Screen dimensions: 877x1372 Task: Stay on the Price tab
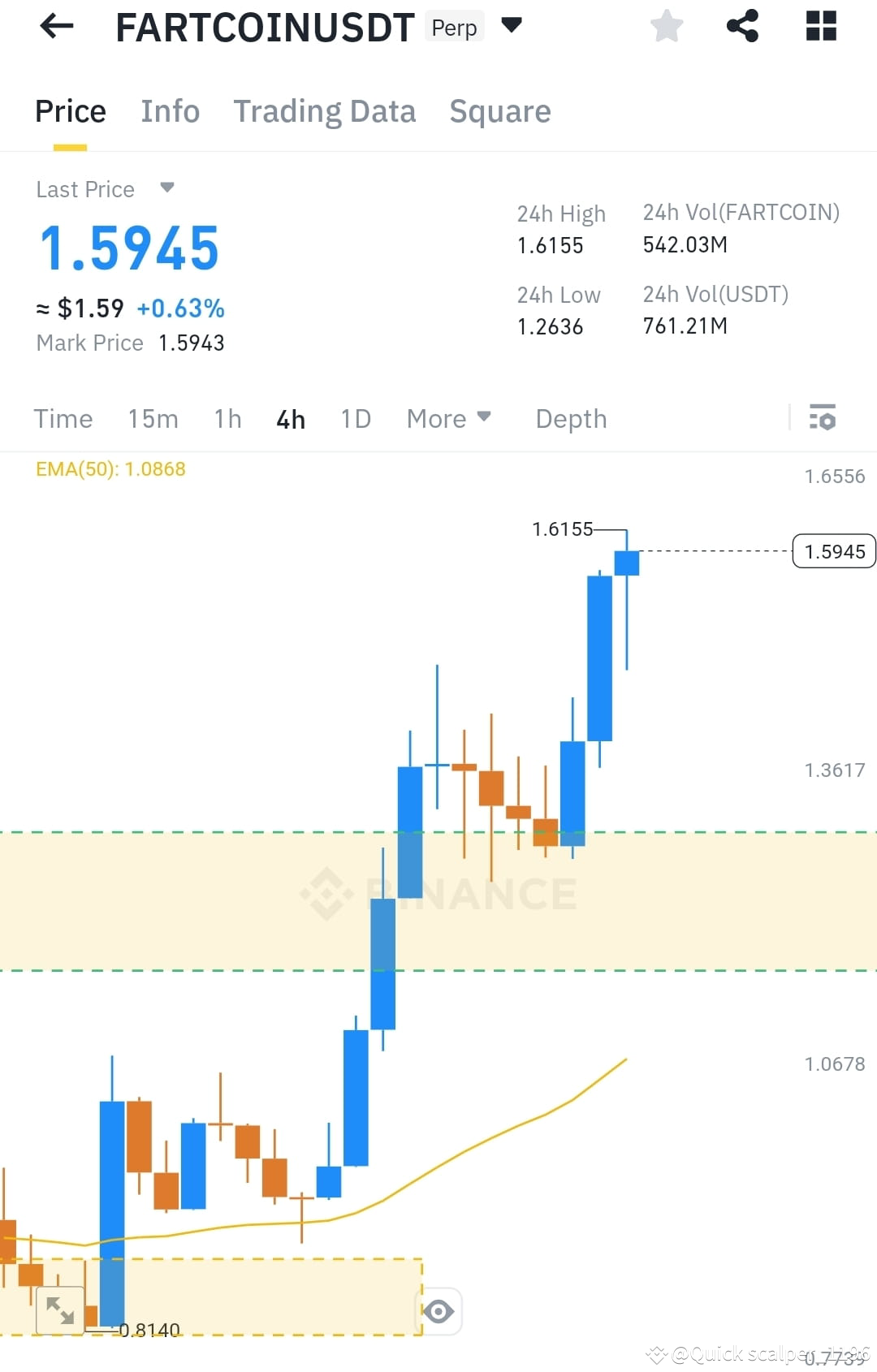tap(70, 111)
